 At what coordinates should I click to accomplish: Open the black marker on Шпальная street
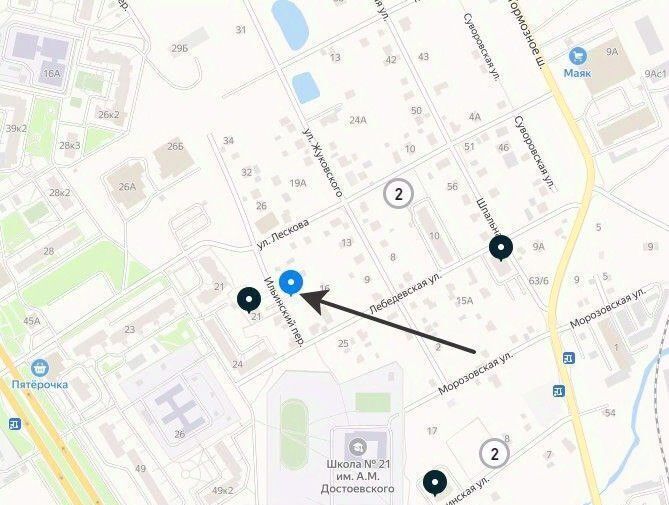point(500,247)
